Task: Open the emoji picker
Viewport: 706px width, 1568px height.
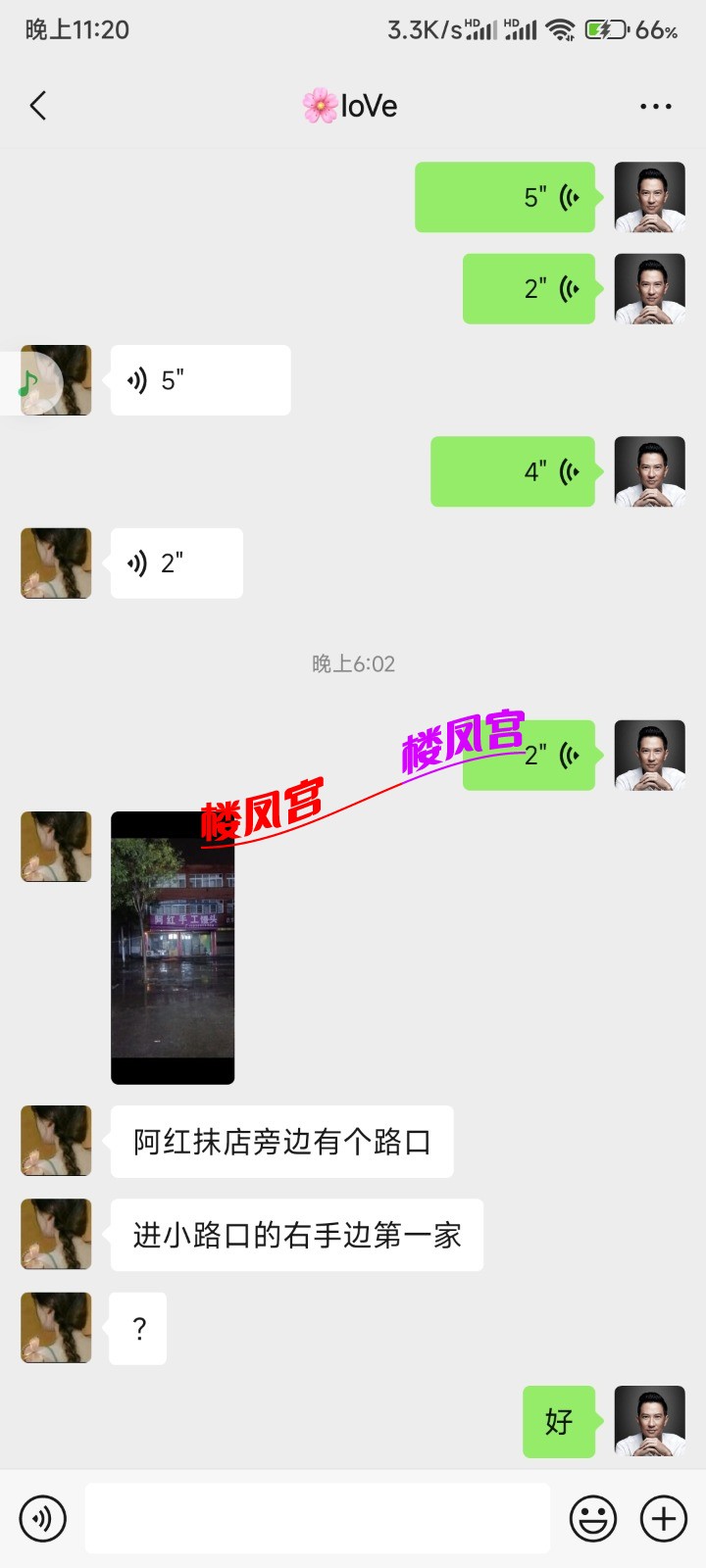Action: [593, 1518]
